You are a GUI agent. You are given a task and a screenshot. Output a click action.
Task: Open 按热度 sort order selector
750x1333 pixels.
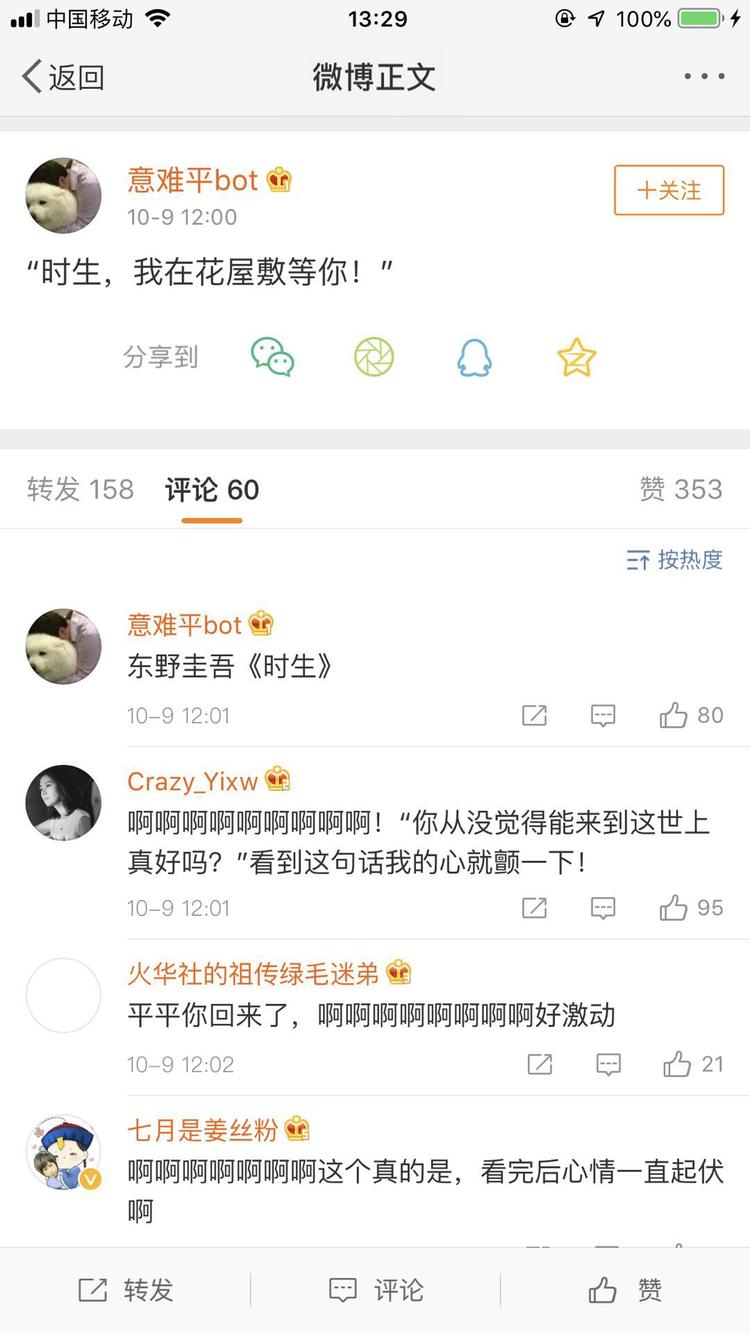point(674,560)
